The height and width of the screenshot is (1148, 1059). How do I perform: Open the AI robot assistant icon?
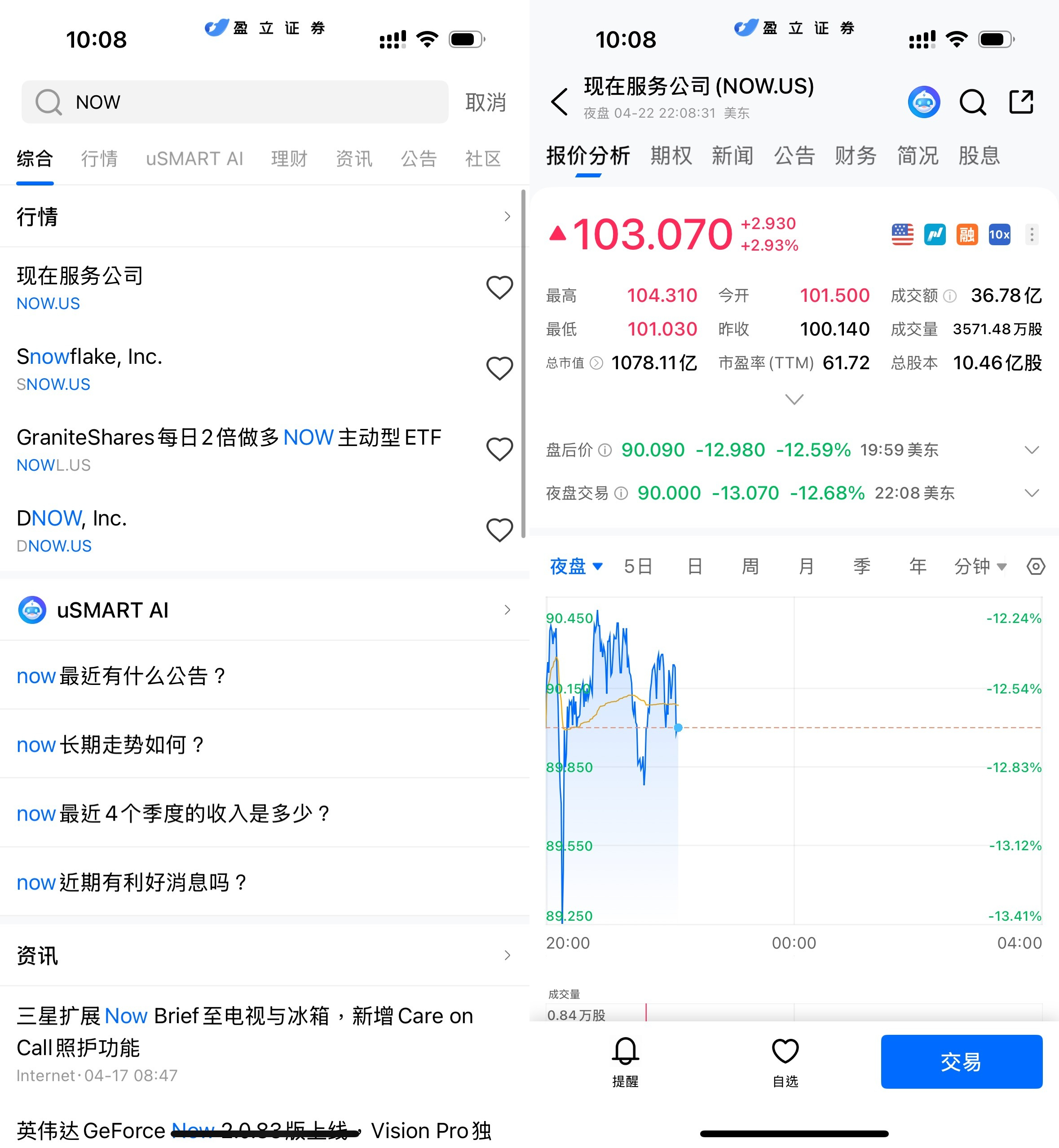(x=924, y=102)
